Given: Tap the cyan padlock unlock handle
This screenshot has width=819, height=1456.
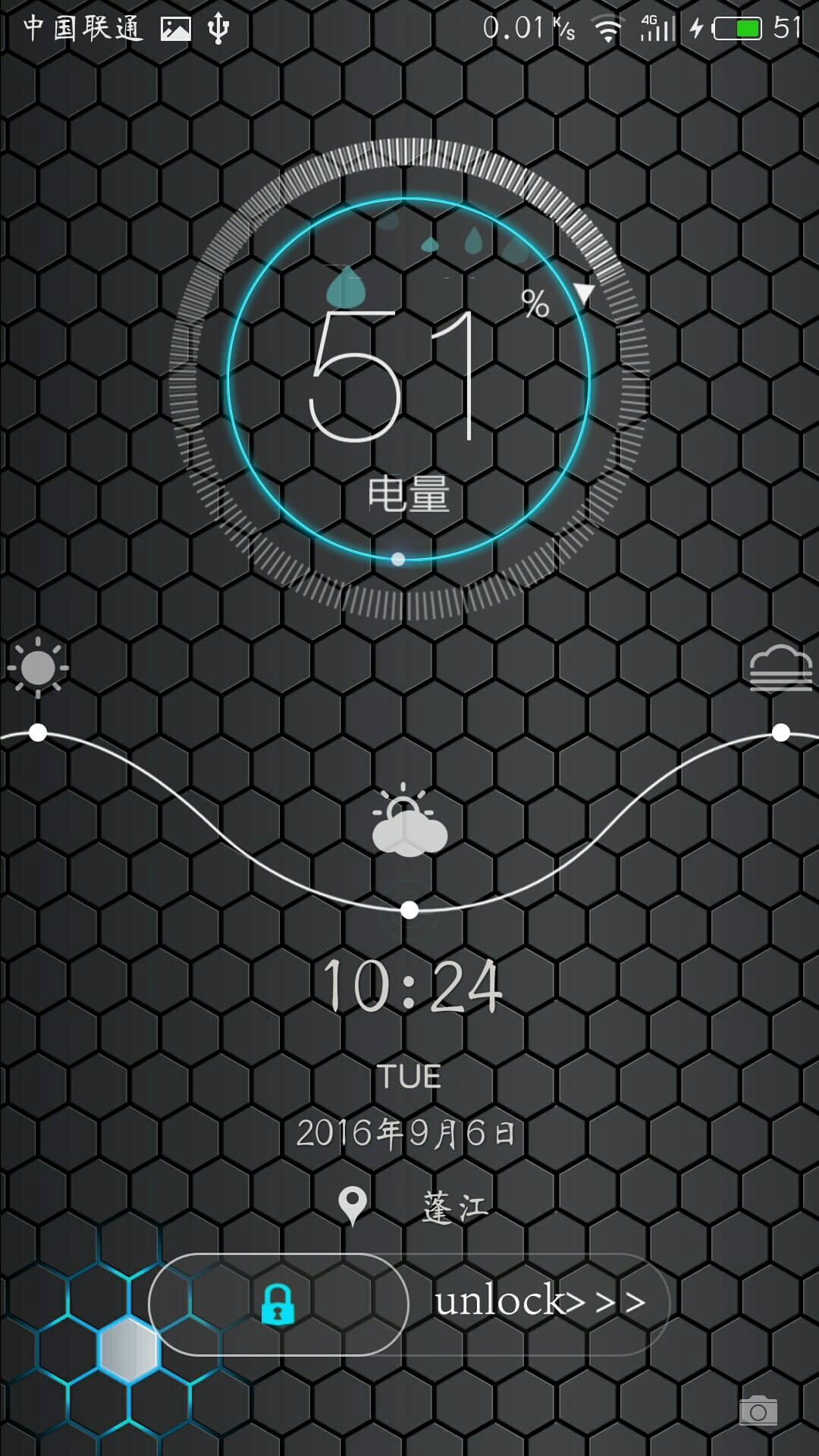Looking at the screenshot, I should tap(278, 1304).
